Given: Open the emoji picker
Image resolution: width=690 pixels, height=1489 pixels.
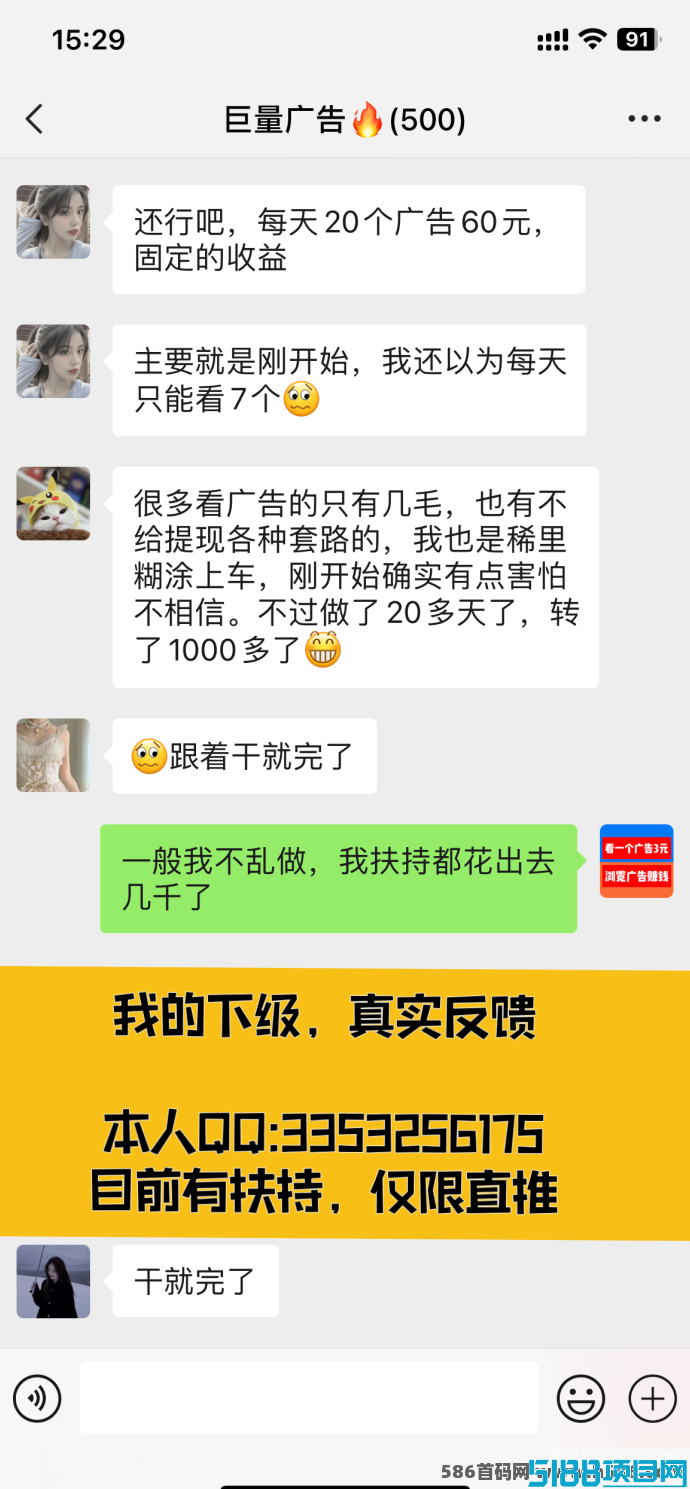Looking at the screenshot, I should 581,1397.
